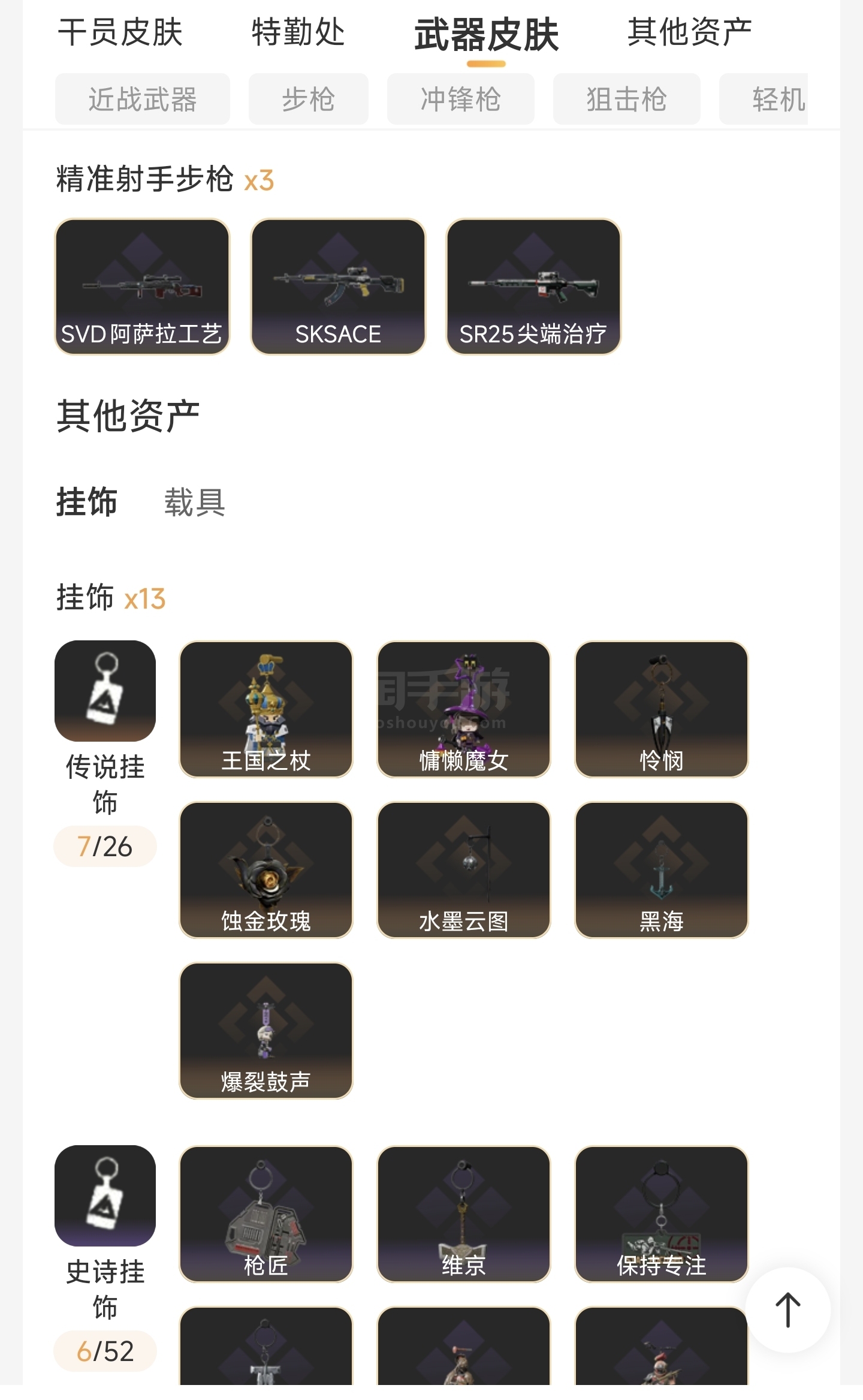Screen dimensions: 863x1400
Task: Jump back to top with arrow button
Action: pos(787,1310)
